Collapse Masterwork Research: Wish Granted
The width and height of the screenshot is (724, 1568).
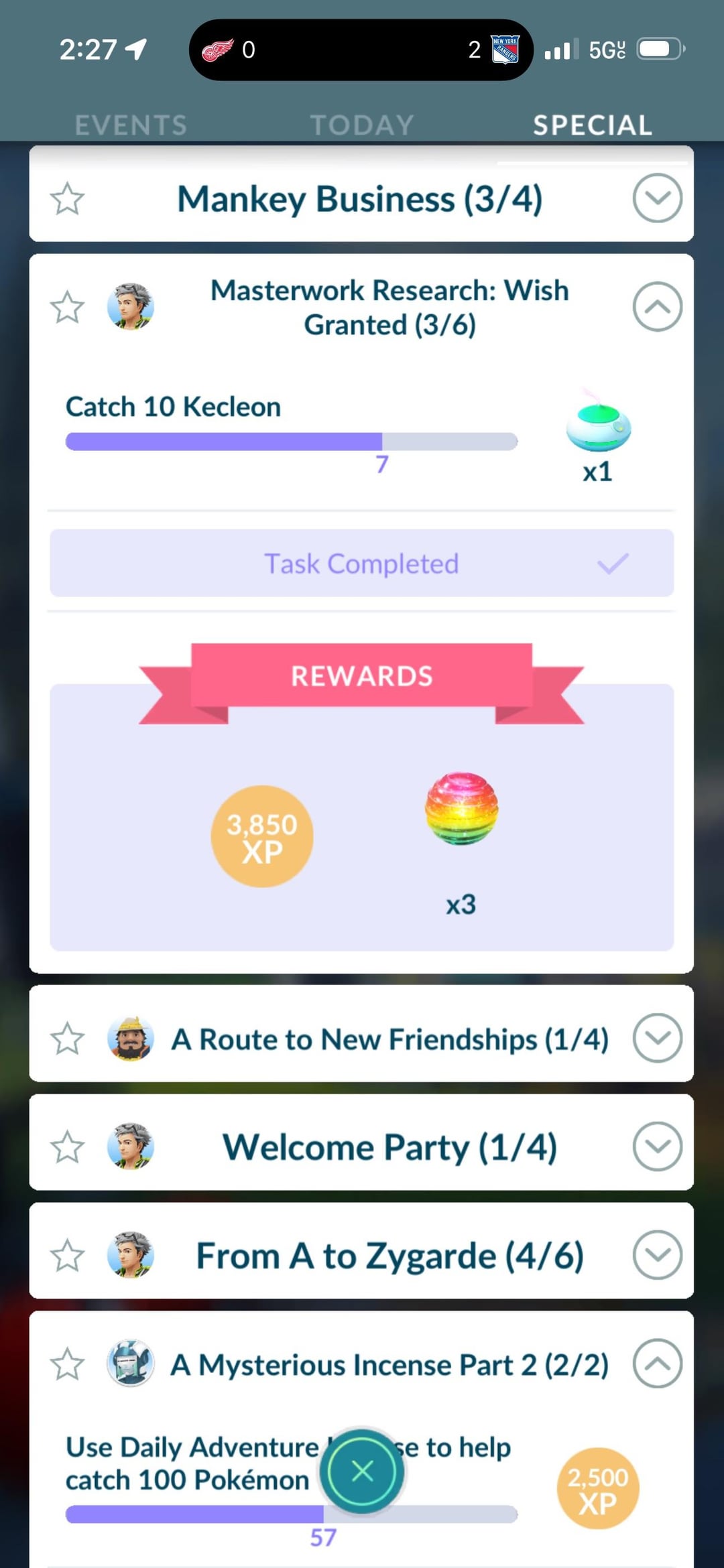657,307
